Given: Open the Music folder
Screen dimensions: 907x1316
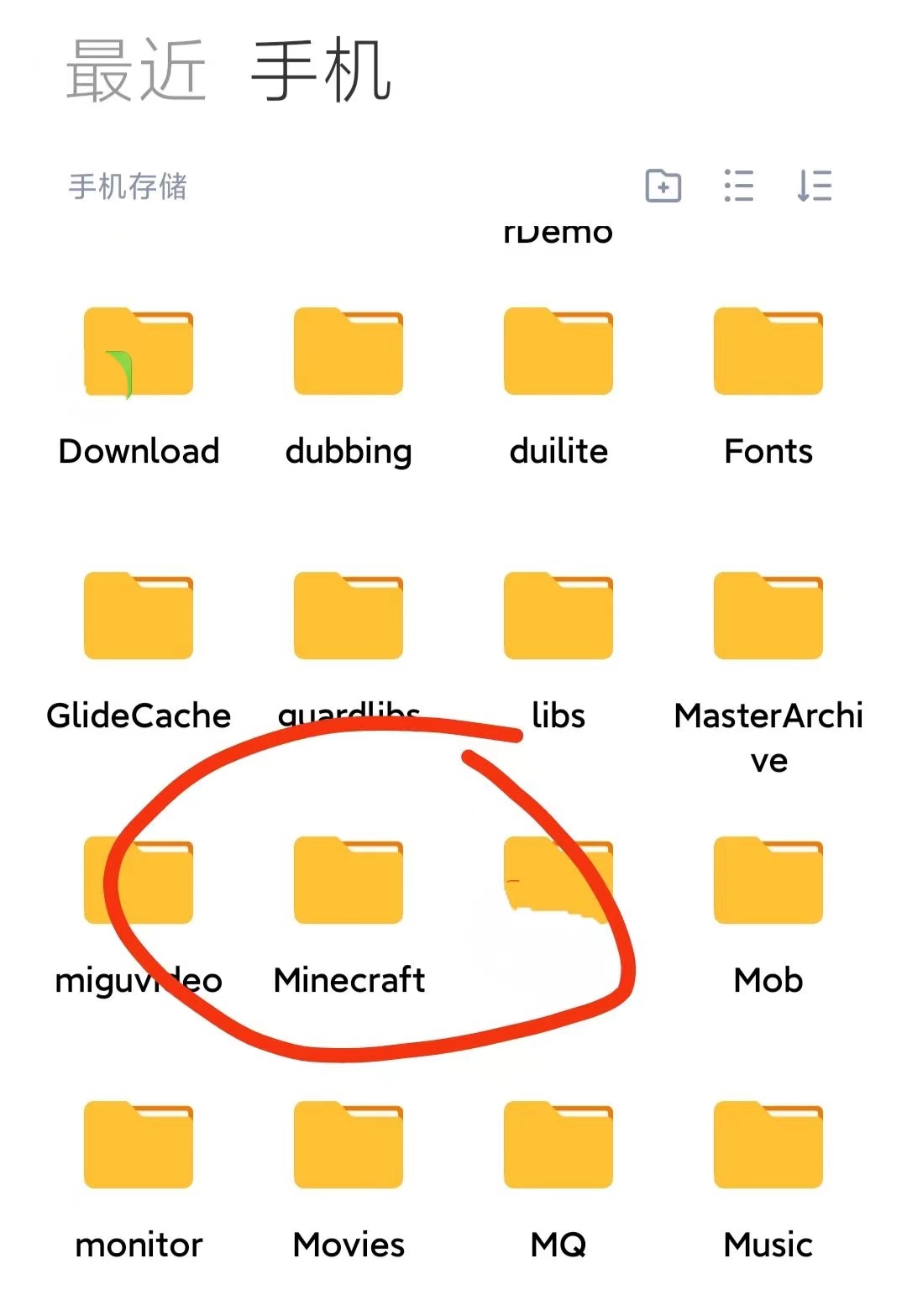Looking at the screenshot, I should tap(768, 1146).
